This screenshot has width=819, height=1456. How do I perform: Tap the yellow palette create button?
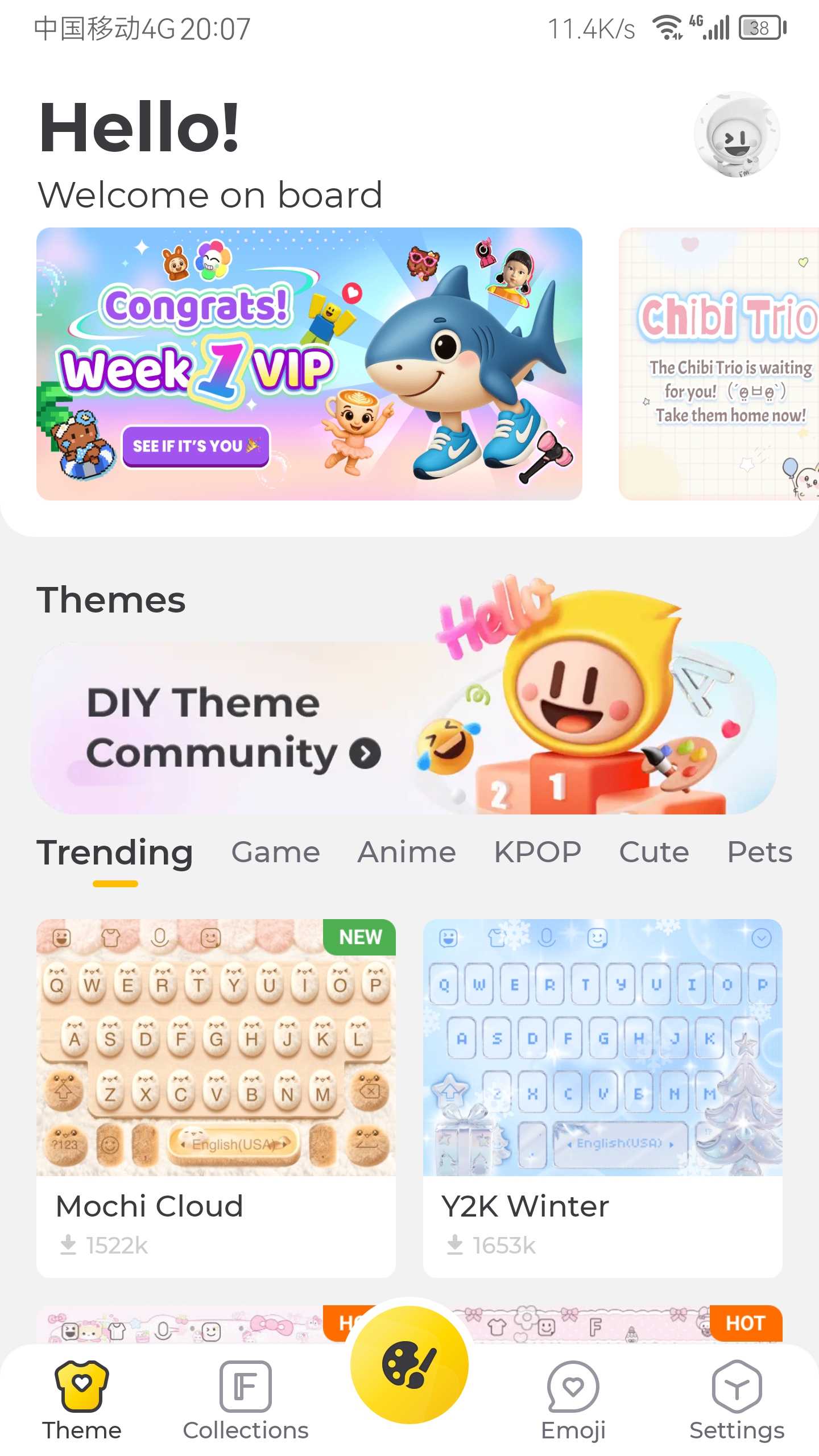(x=409, y=1365)
